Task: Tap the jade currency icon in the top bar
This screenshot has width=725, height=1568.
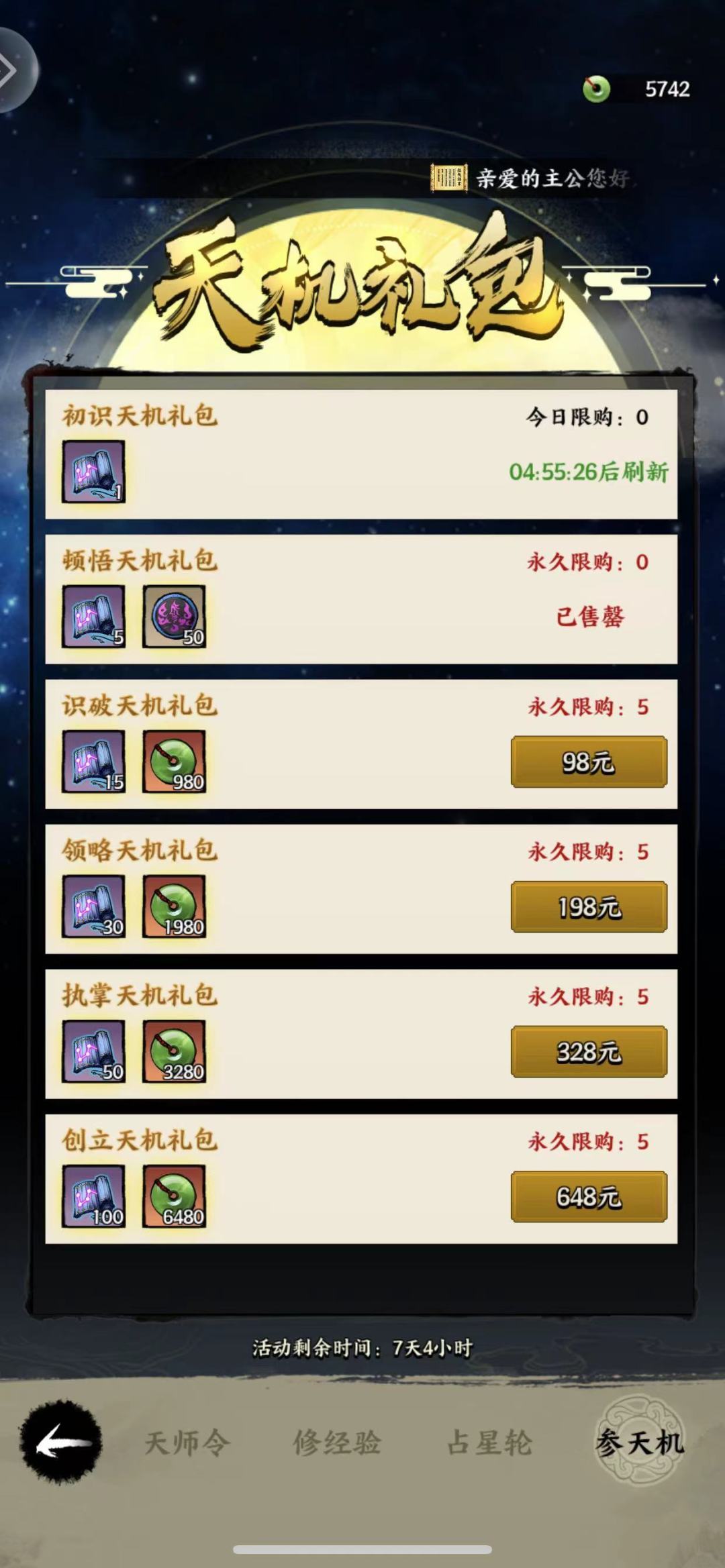Action: coord(596,88)
